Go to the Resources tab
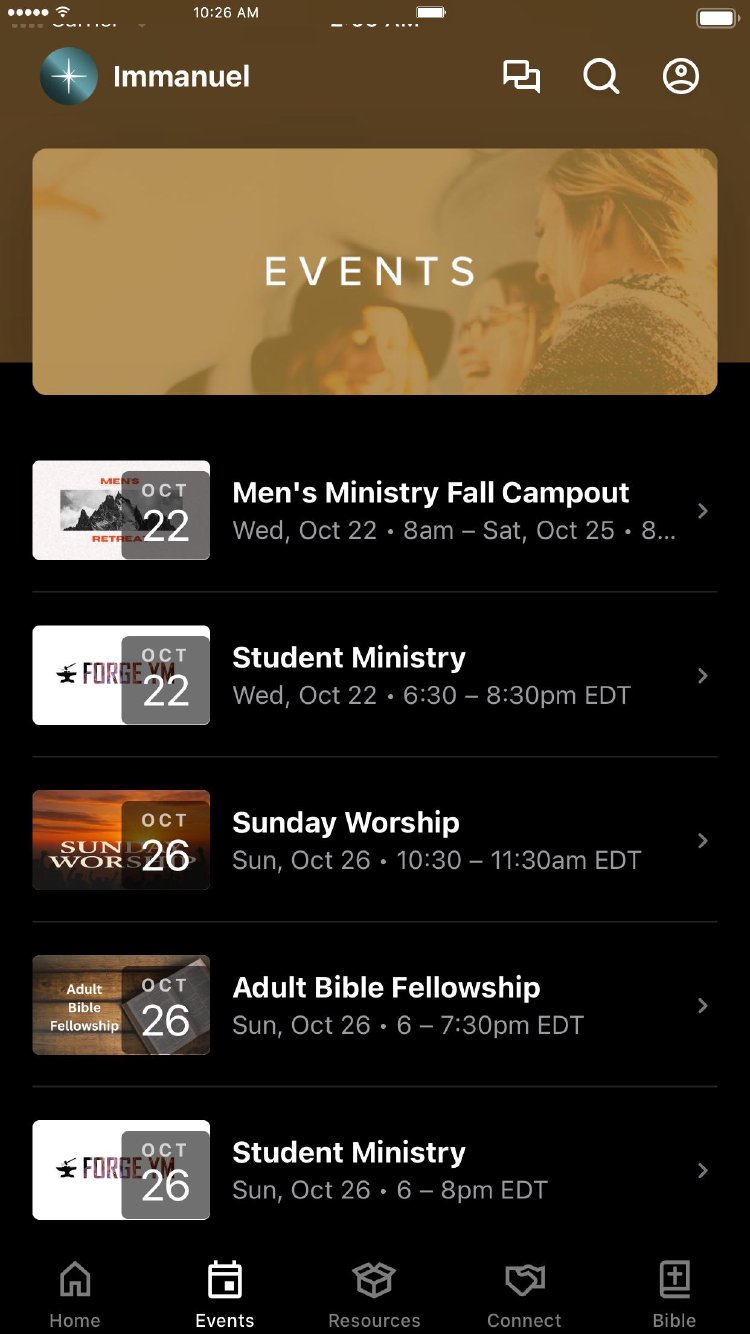Image resolution: width=750 pixels, height=1334 pixels. pos(374,1294)
